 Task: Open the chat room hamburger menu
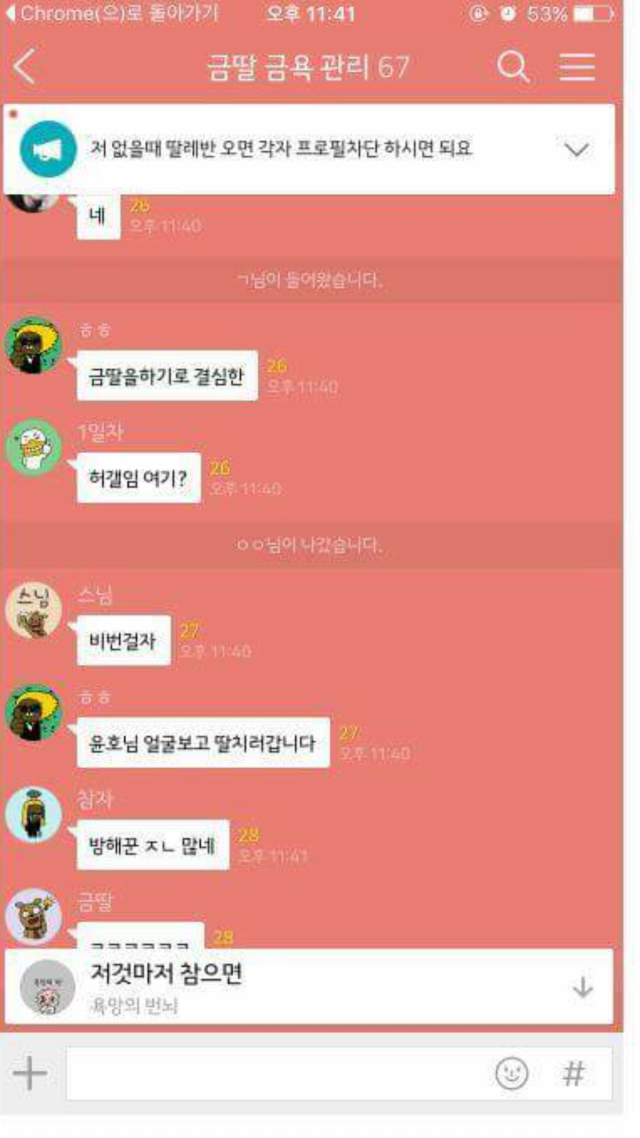coord(577,67)
